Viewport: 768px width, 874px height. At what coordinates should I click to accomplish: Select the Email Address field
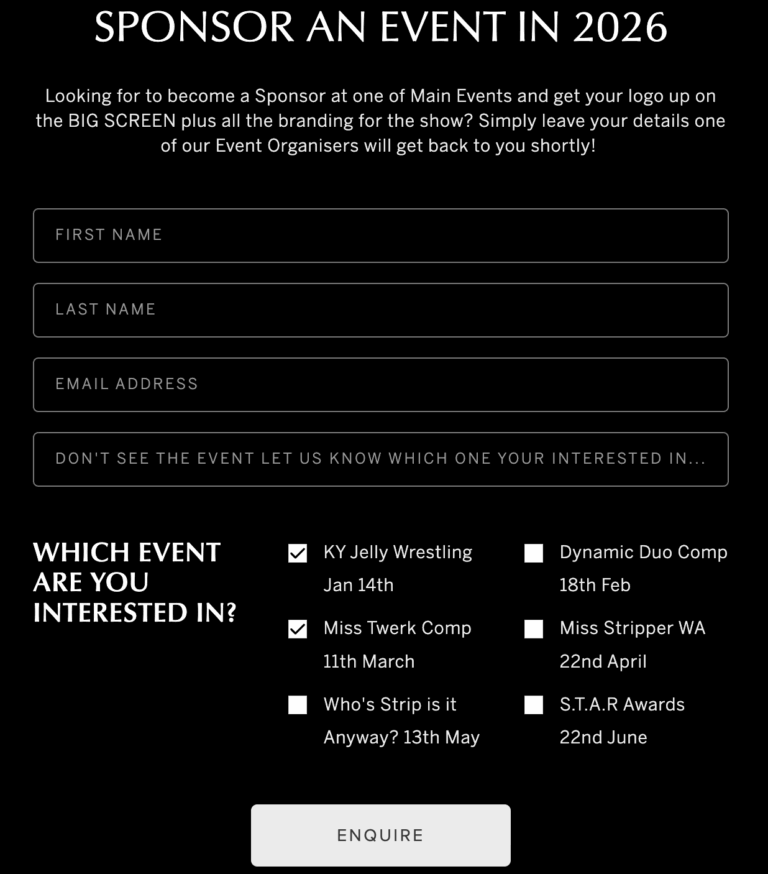pos(380,384)
